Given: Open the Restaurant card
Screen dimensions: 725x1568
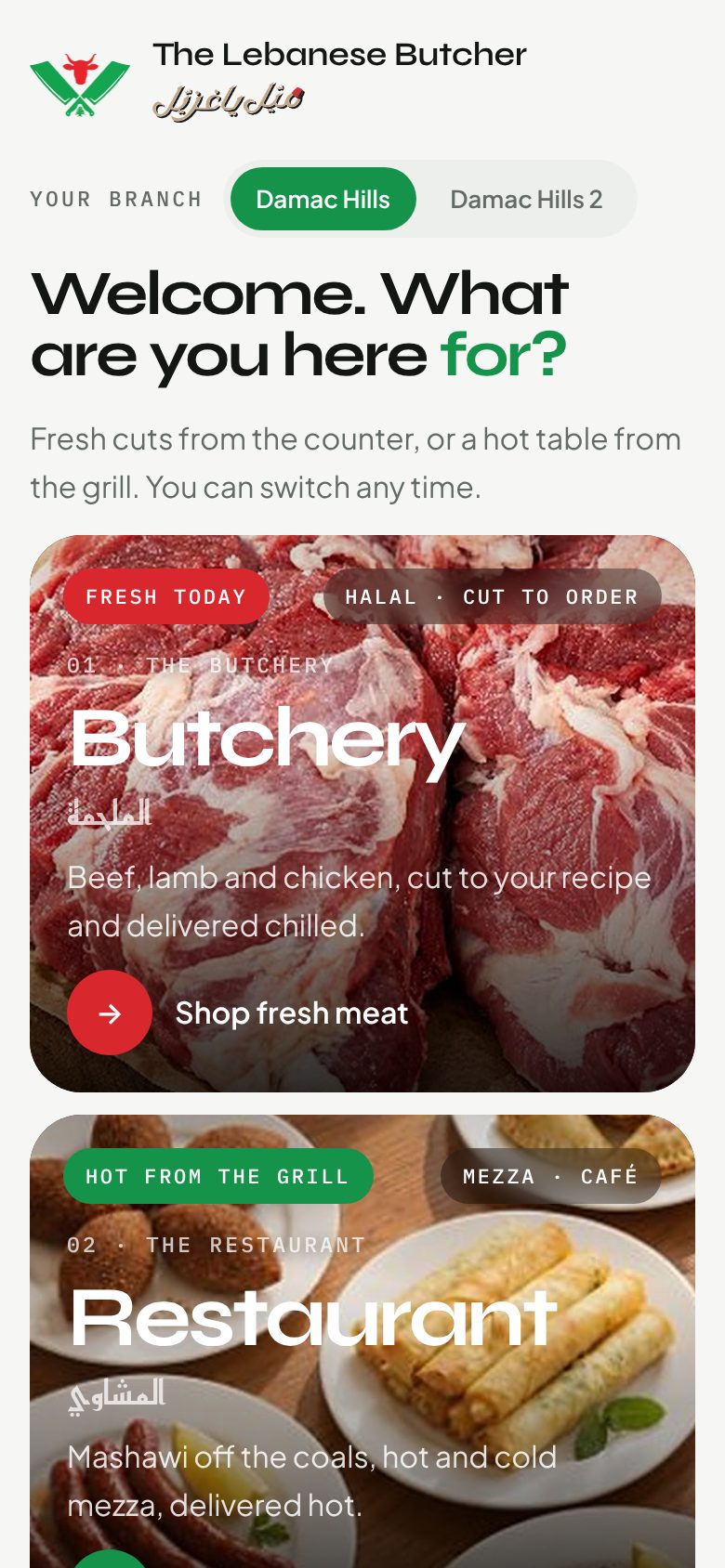Looking at the screenshot, I should (x=362, y=1341).
